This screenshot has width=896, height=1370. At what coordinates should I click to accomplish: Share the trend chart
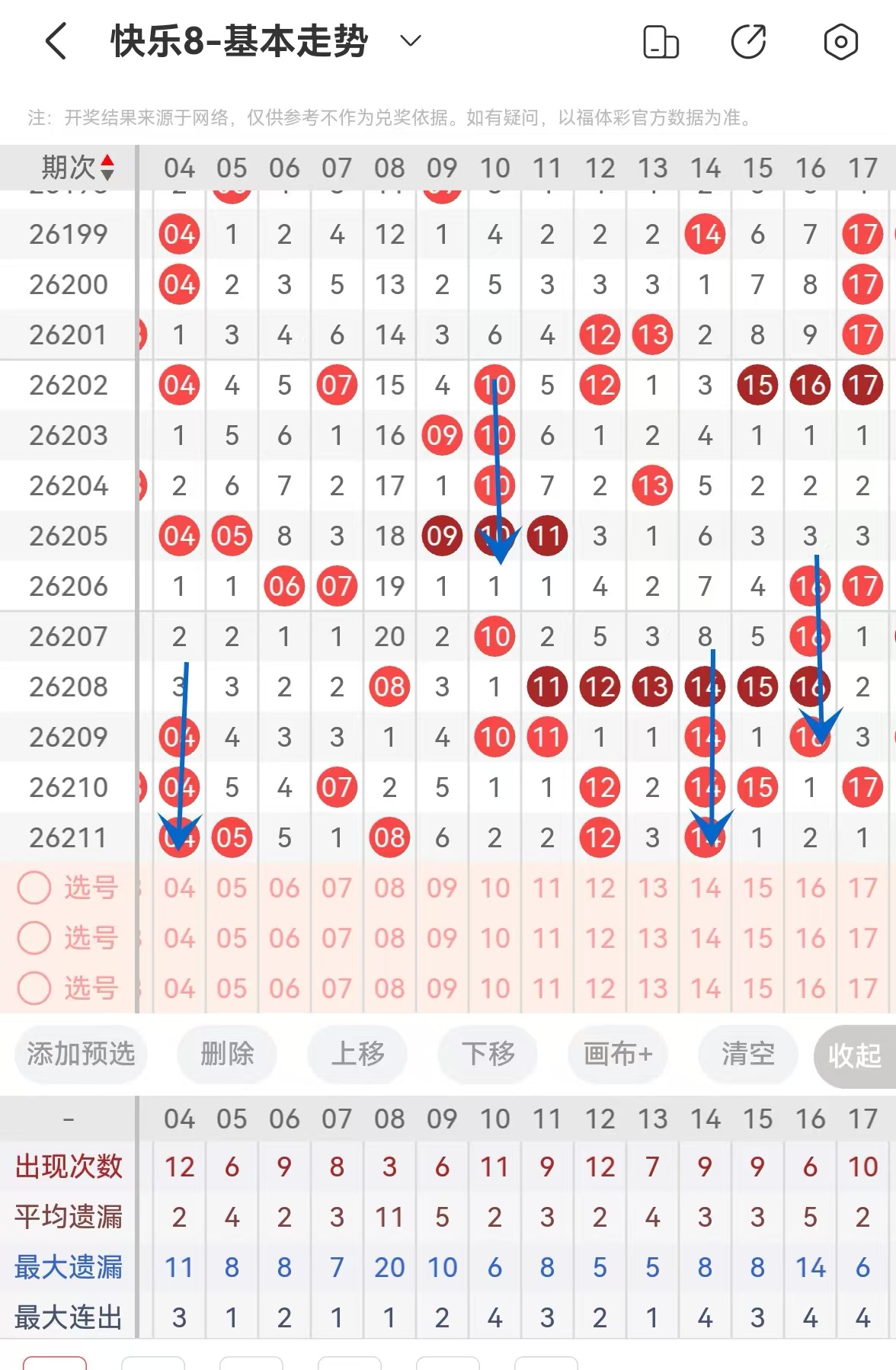pyautogui.click(x=749, y=41)
